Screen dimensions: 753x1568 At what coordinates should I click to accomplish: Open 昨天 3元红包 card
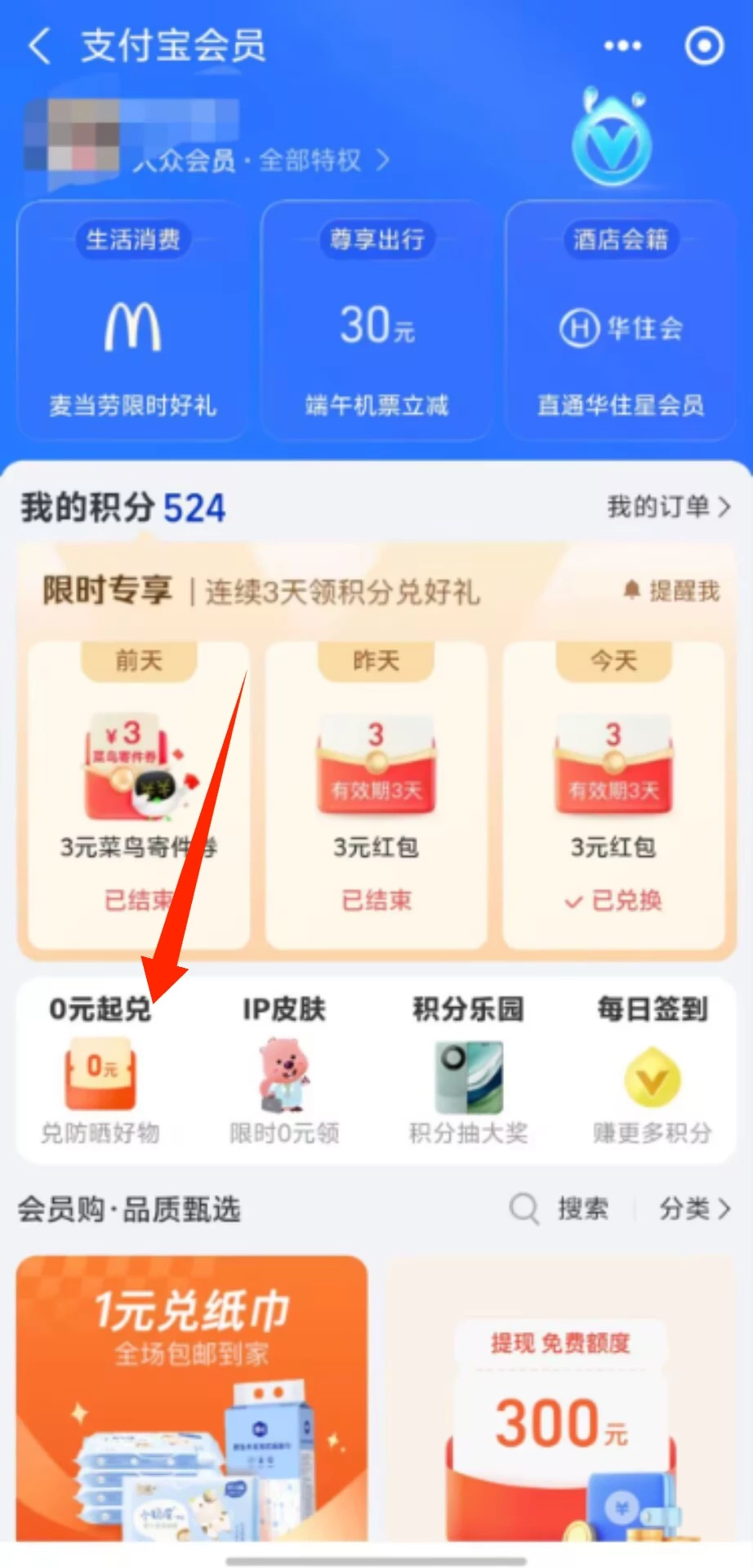point(376,796)
